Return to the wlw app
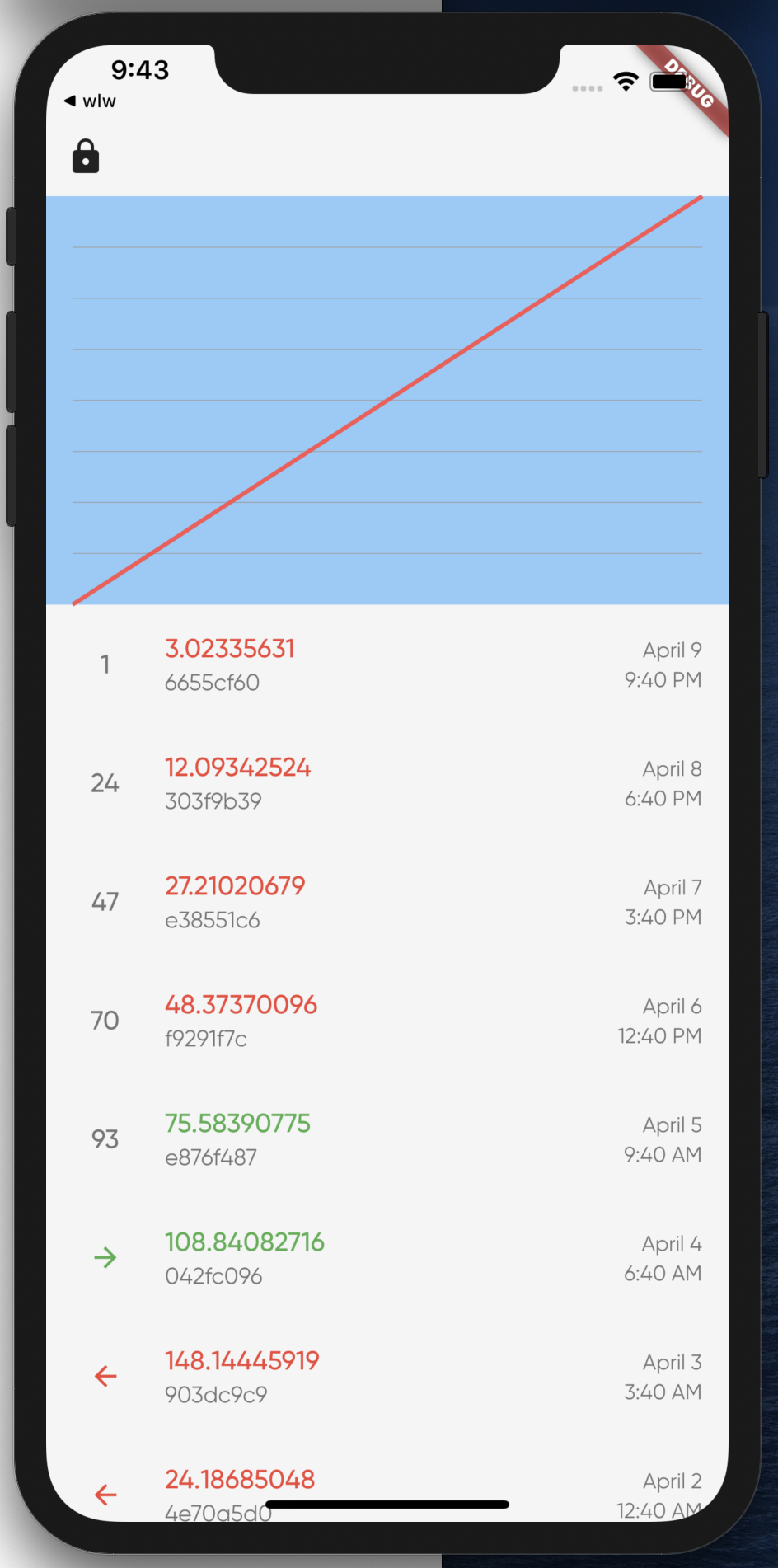This screenshot has width=778, height=1568. point(90,101)
